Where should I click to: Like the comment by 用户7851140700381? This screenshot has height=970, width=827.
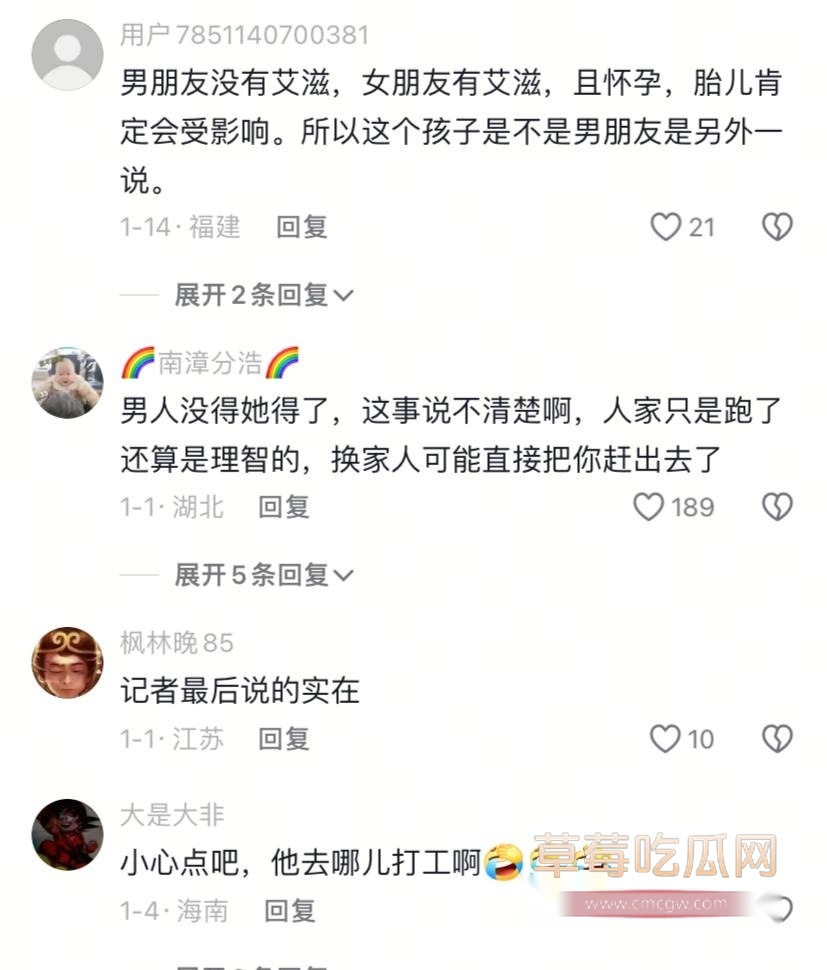click(666, 227)
